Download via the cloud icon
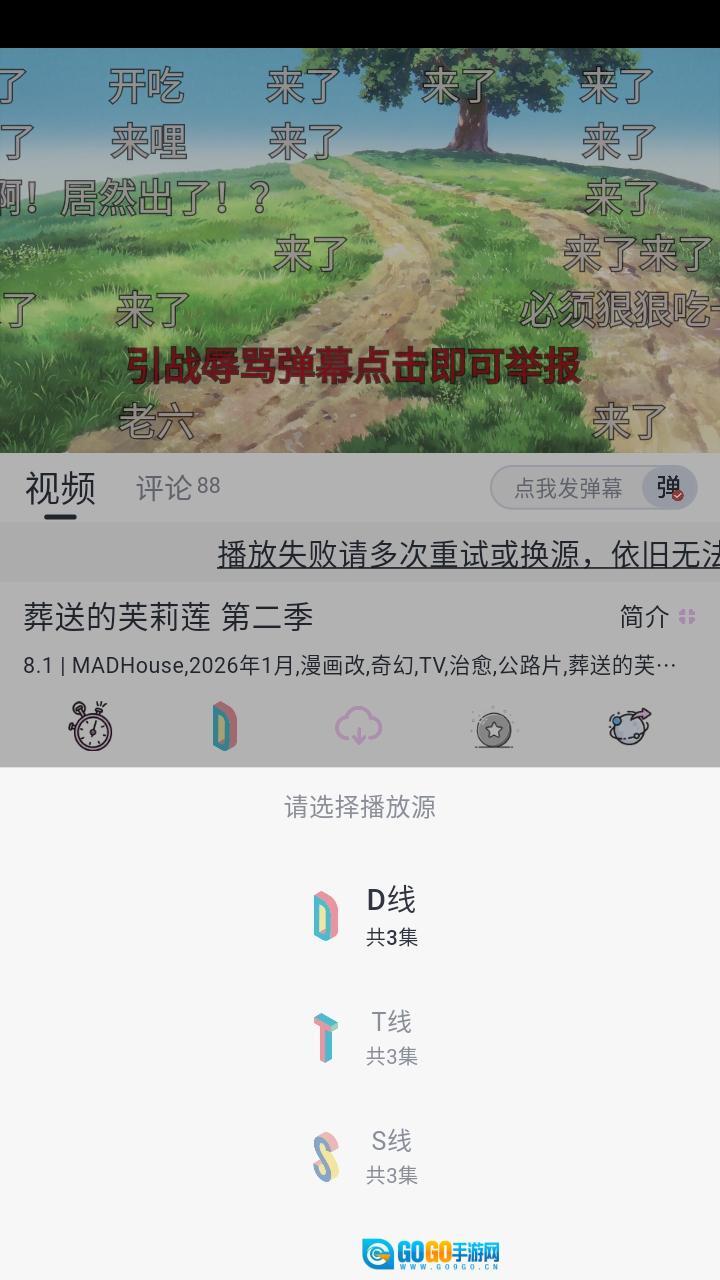 358,727
